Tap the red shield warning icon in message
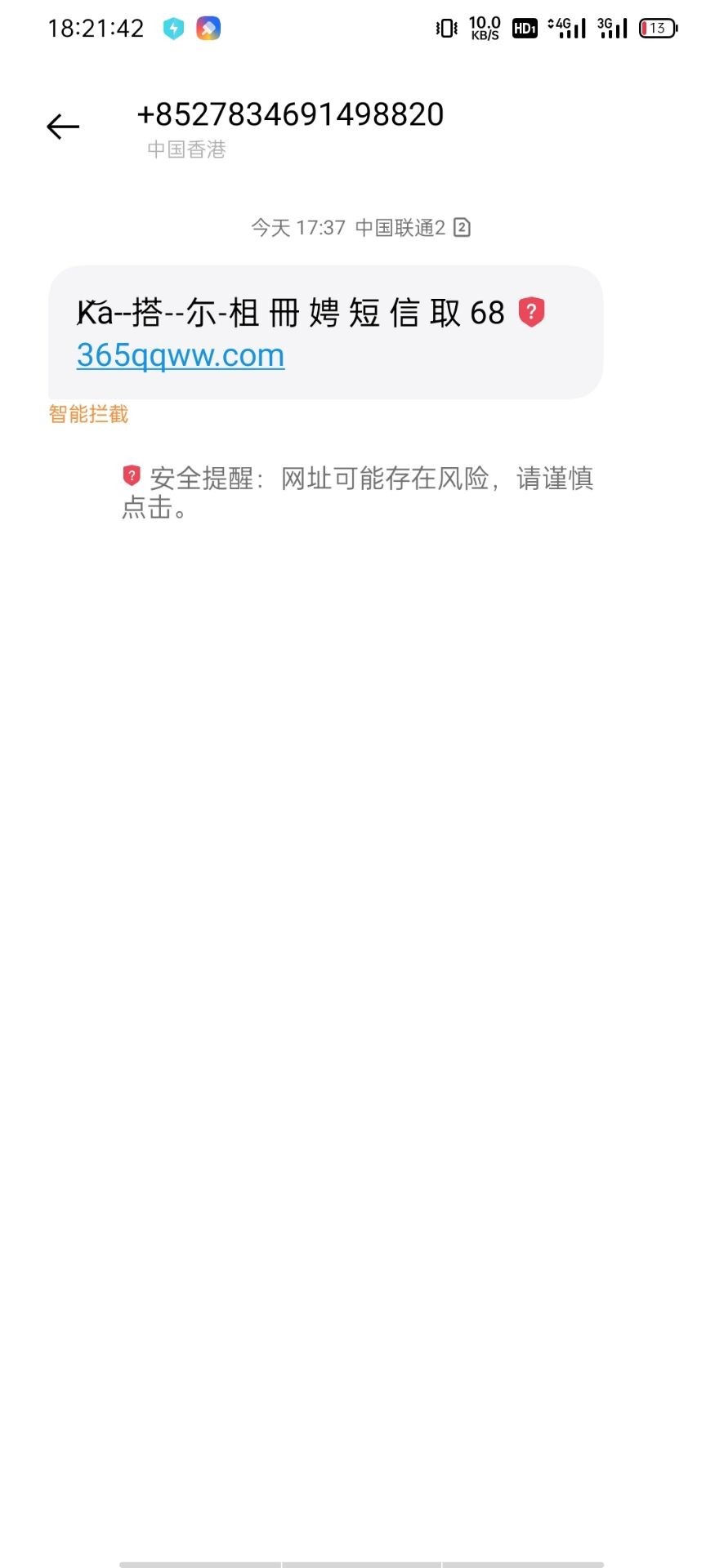This screenshot has height=1568, width=724. tap(531, 312)
